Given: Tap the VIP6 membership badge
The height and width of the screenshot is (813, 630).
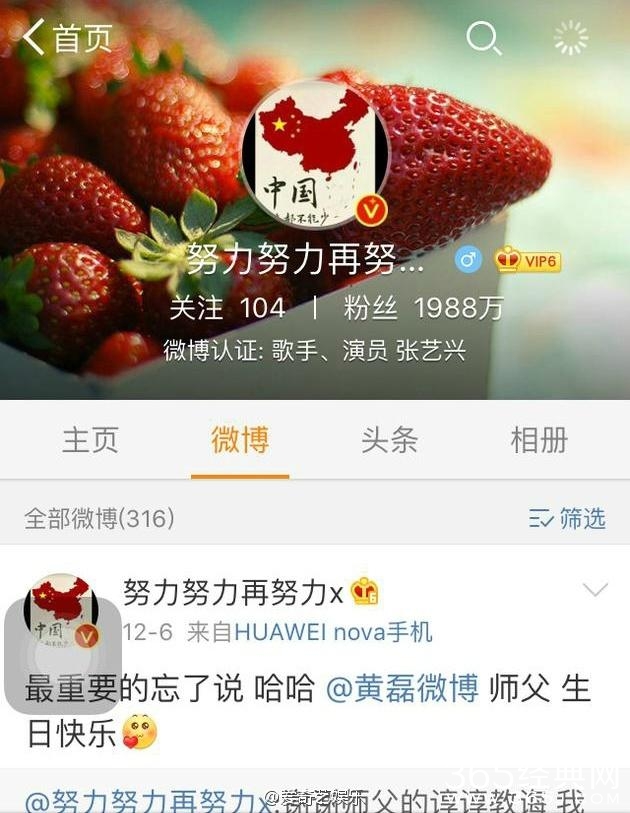Looking at the screenshot, I should pos(527,261).
